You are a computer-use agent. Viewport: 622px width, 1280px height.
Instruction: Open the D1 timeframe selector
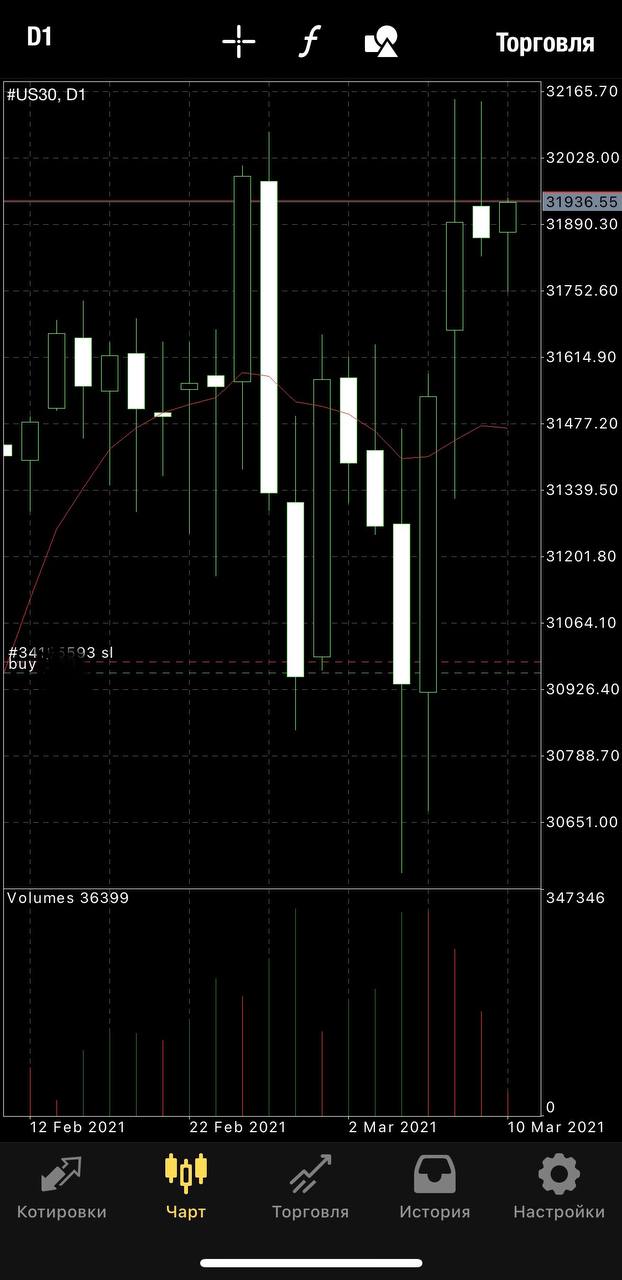click(x=39, y=37)
